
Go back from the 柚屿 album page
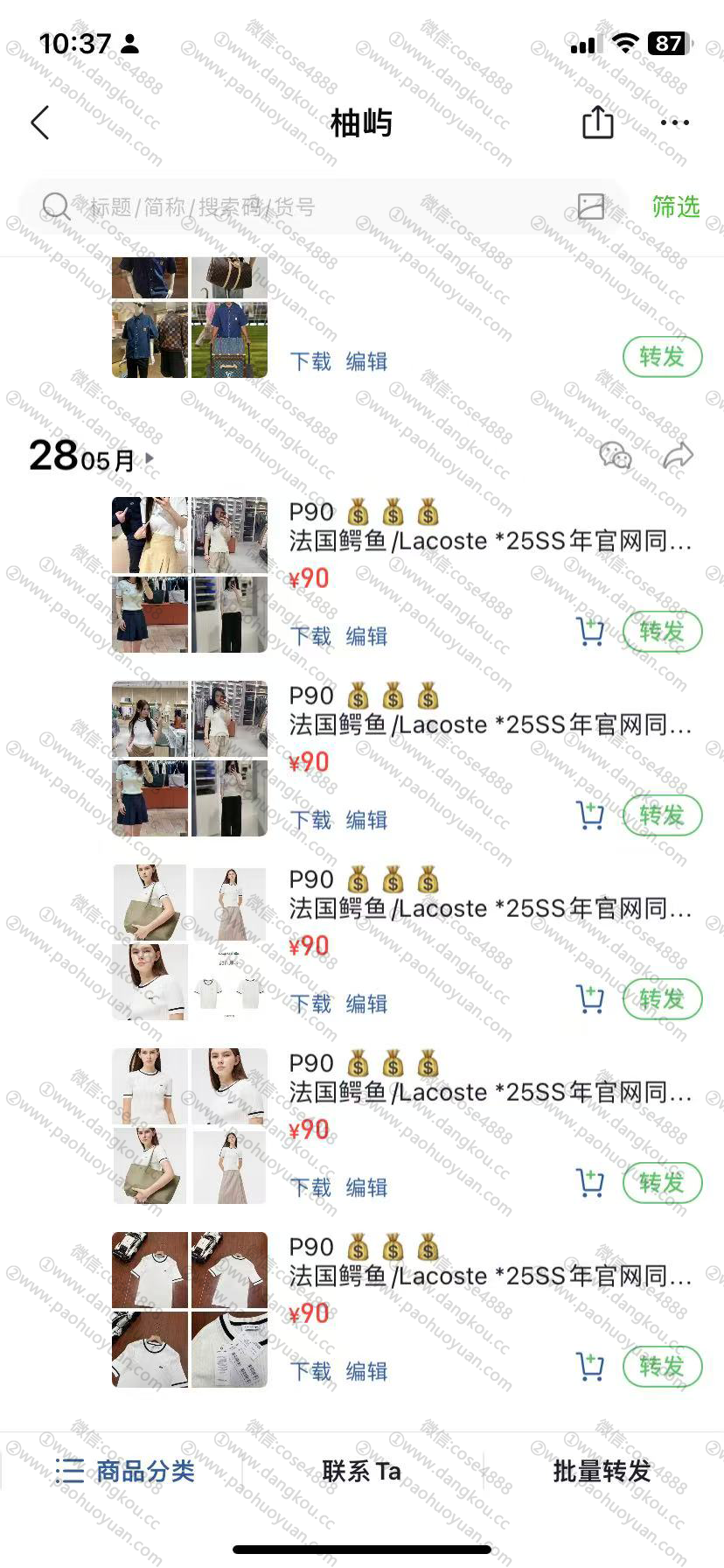(x=40, y=123)
